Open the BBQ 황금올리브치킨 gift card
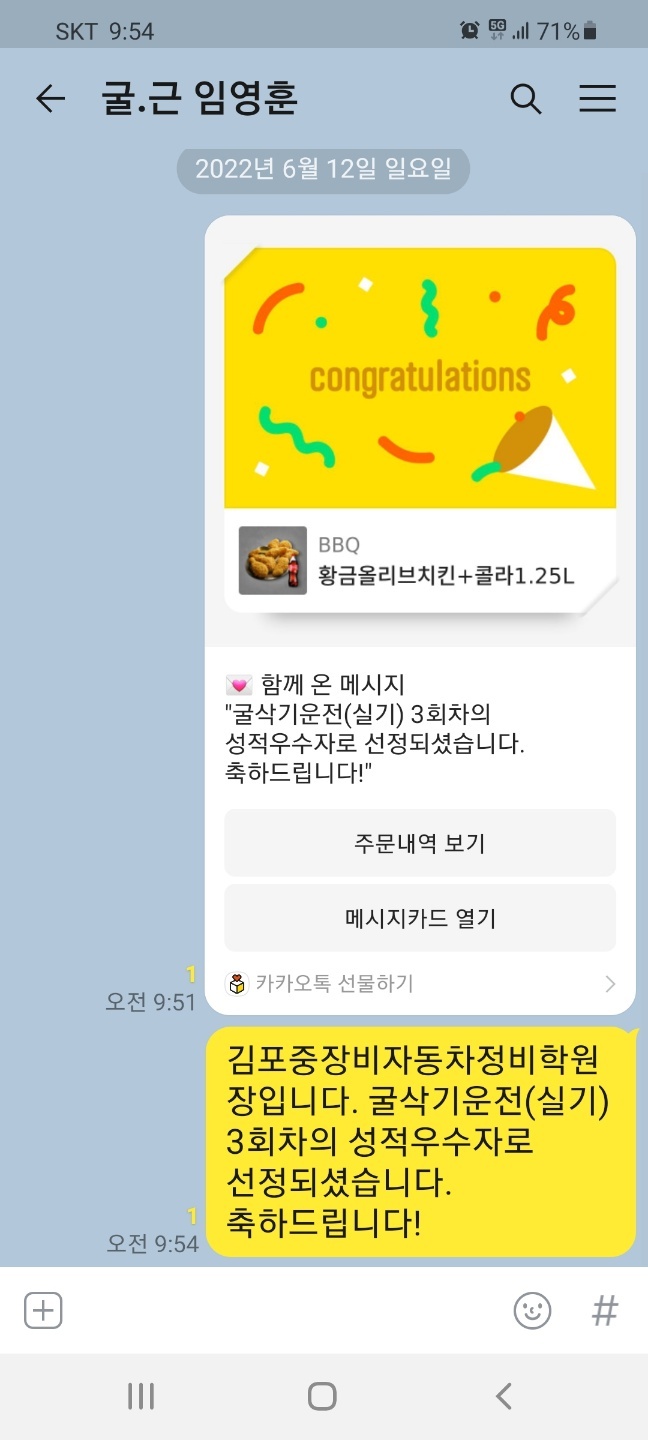This screenshot has height=1440, width=648. [x=420, y=430]
